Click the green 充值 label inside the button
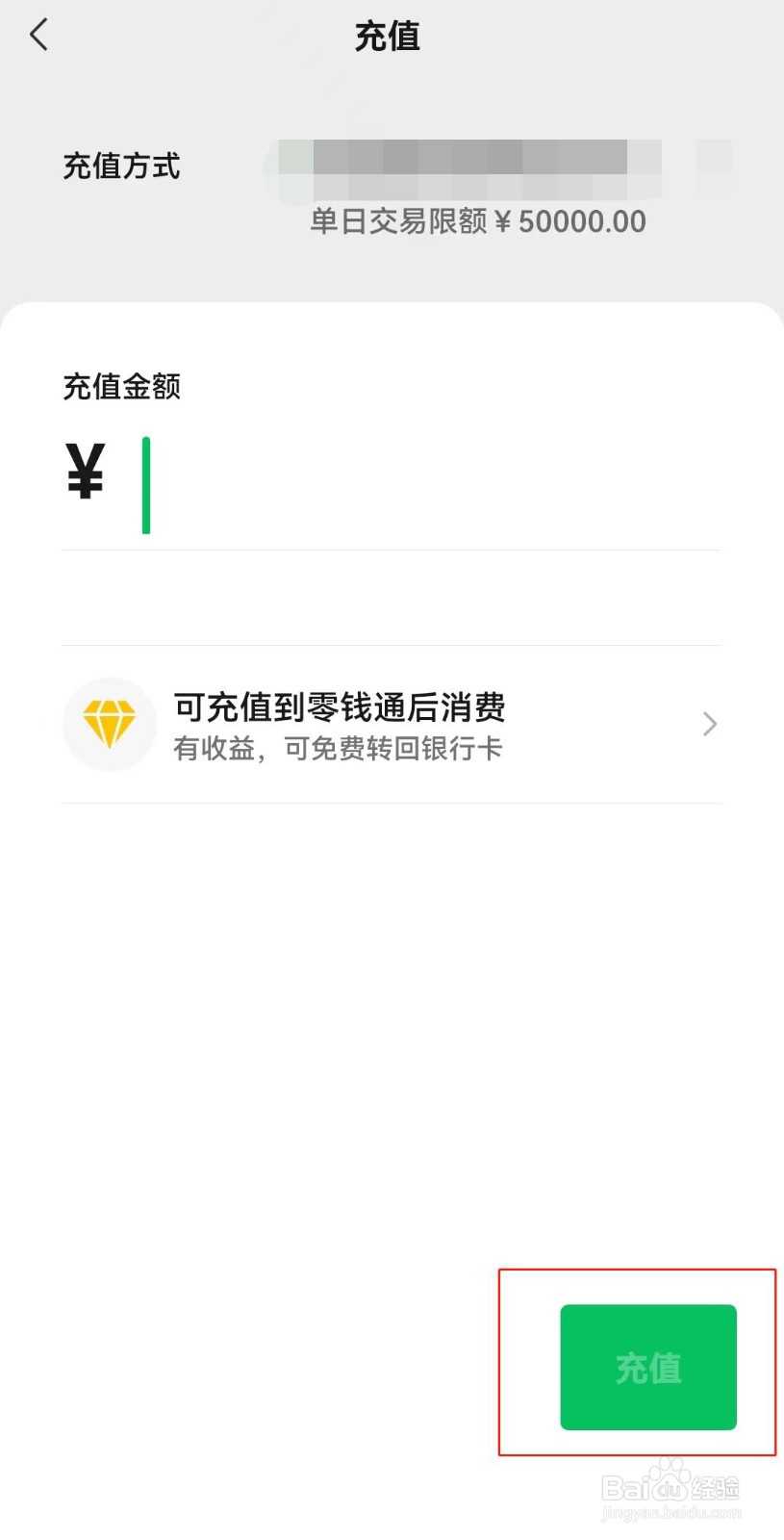 pos(646,1367)
